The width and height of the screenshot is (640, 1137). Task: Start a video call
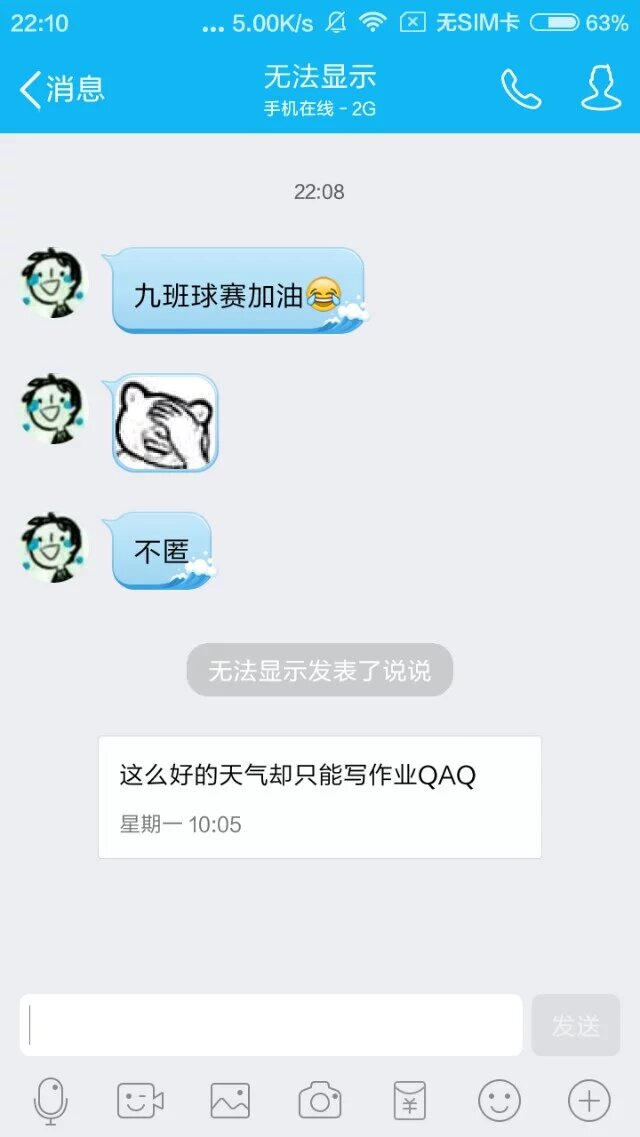coord(140,1101)
